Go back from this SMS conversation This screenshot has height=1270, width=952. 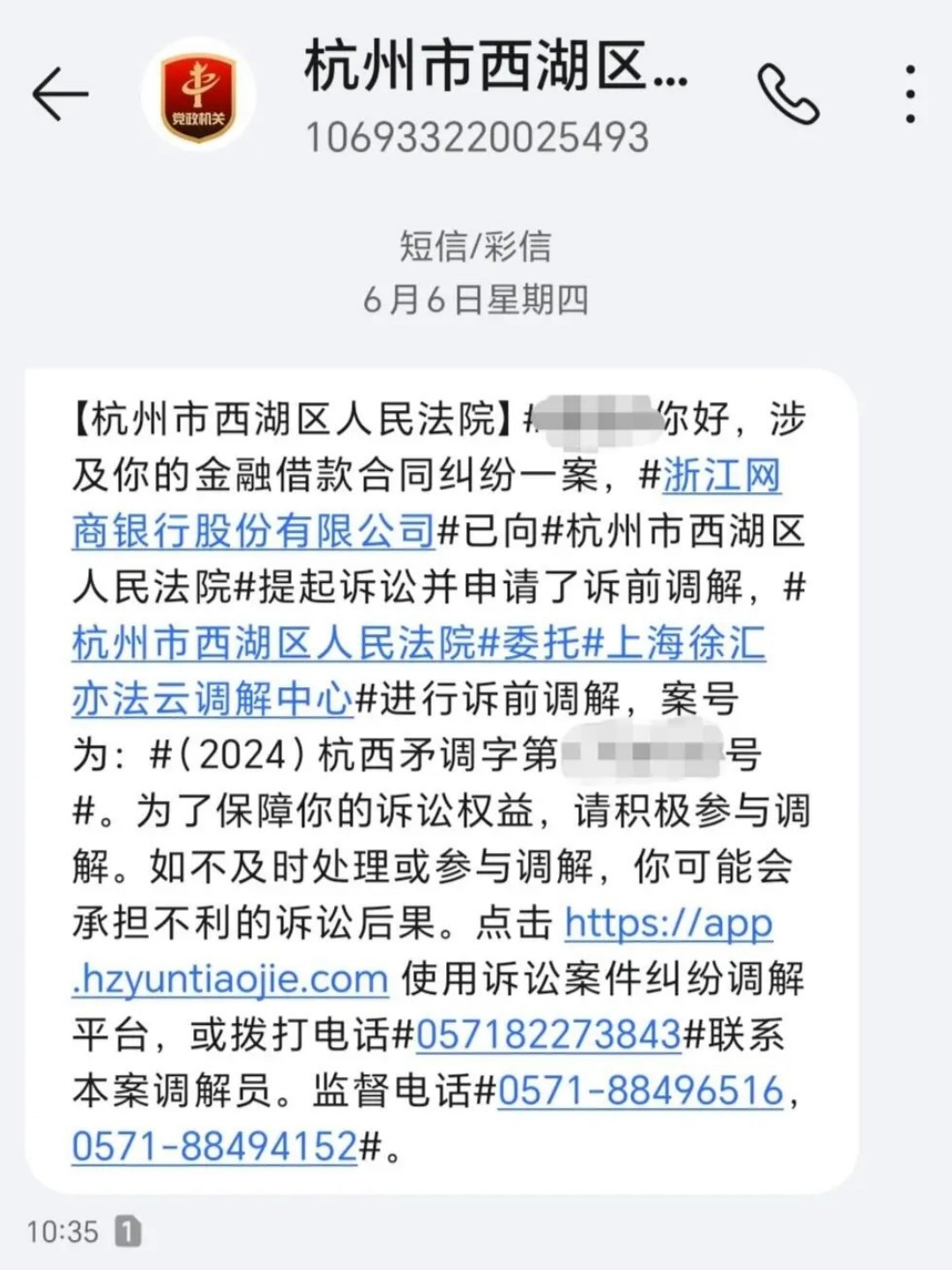pyautogui.click(x=60, y=93)
